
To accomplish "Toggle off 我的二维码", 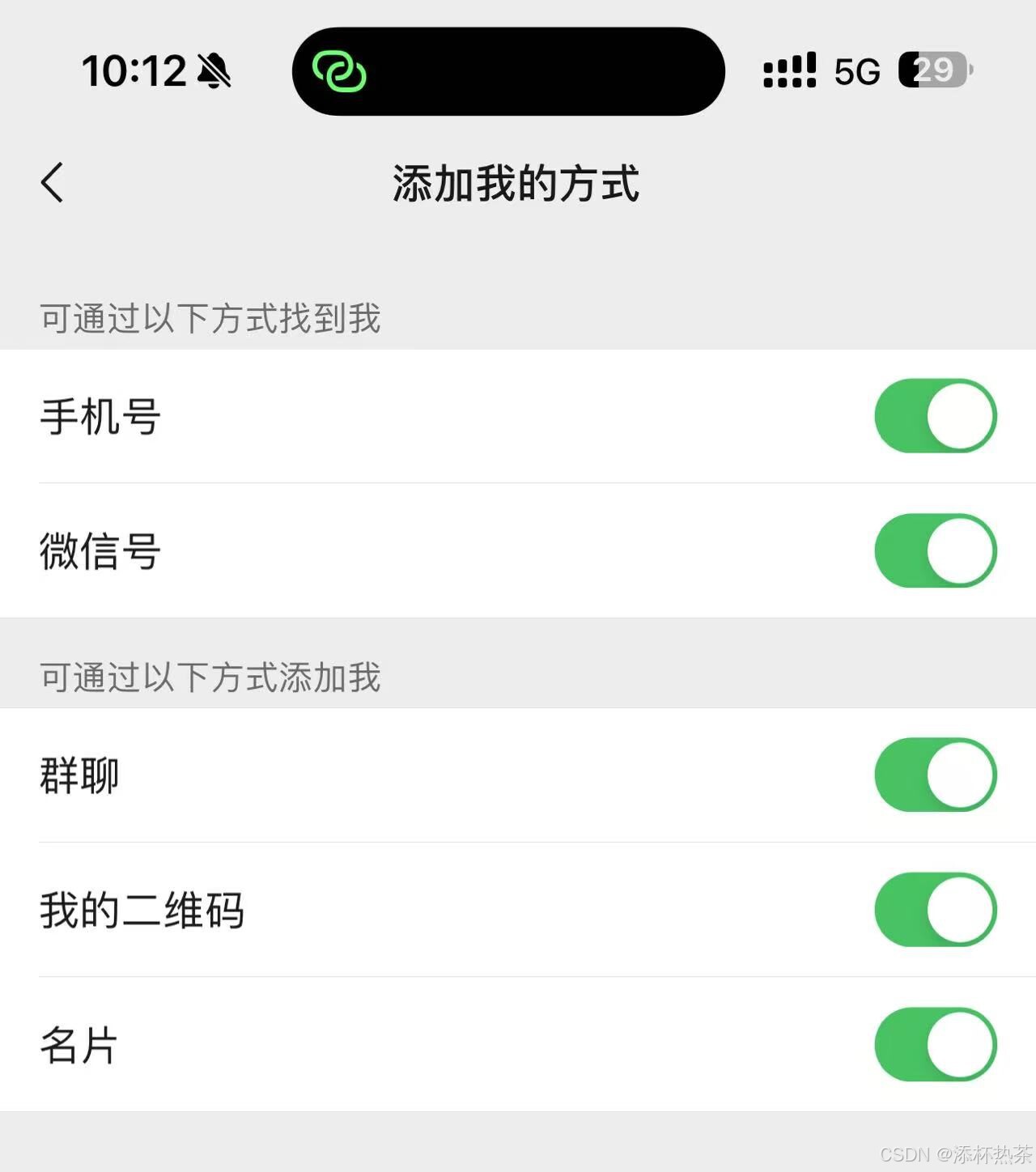I will [935, 909].
